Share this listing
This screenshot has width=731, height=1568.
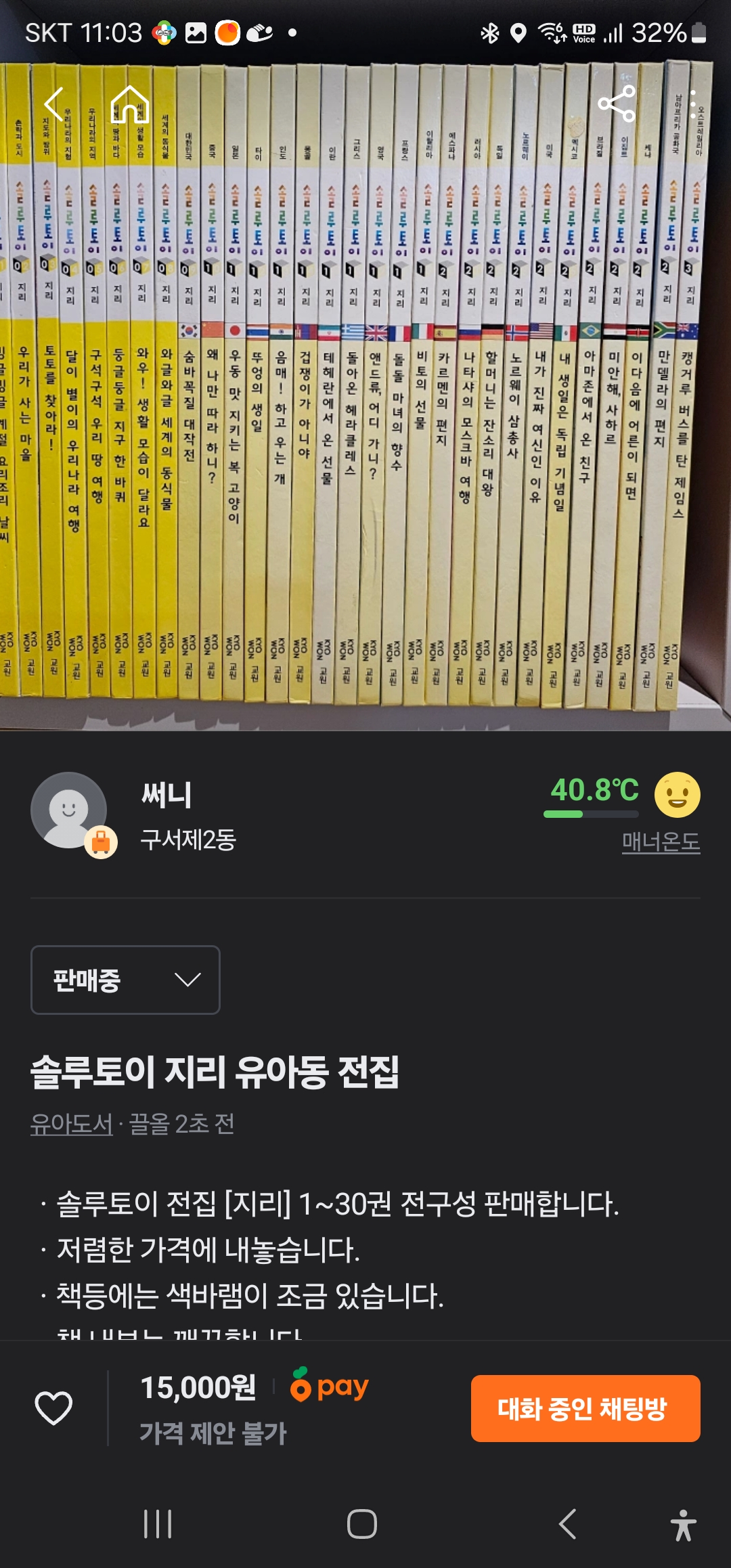pos(616,104)
